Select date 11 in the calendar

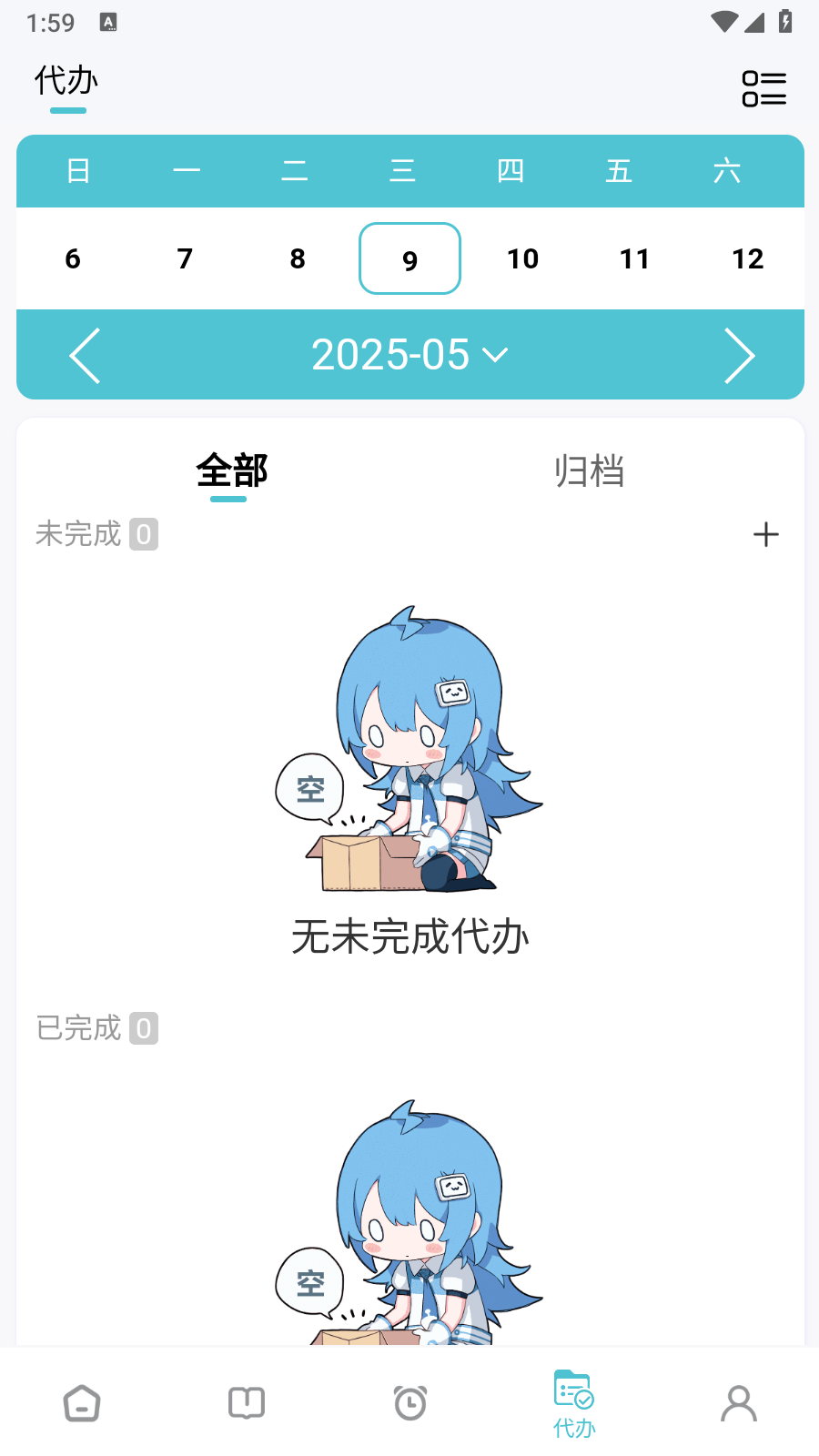[x=634, y=258]
